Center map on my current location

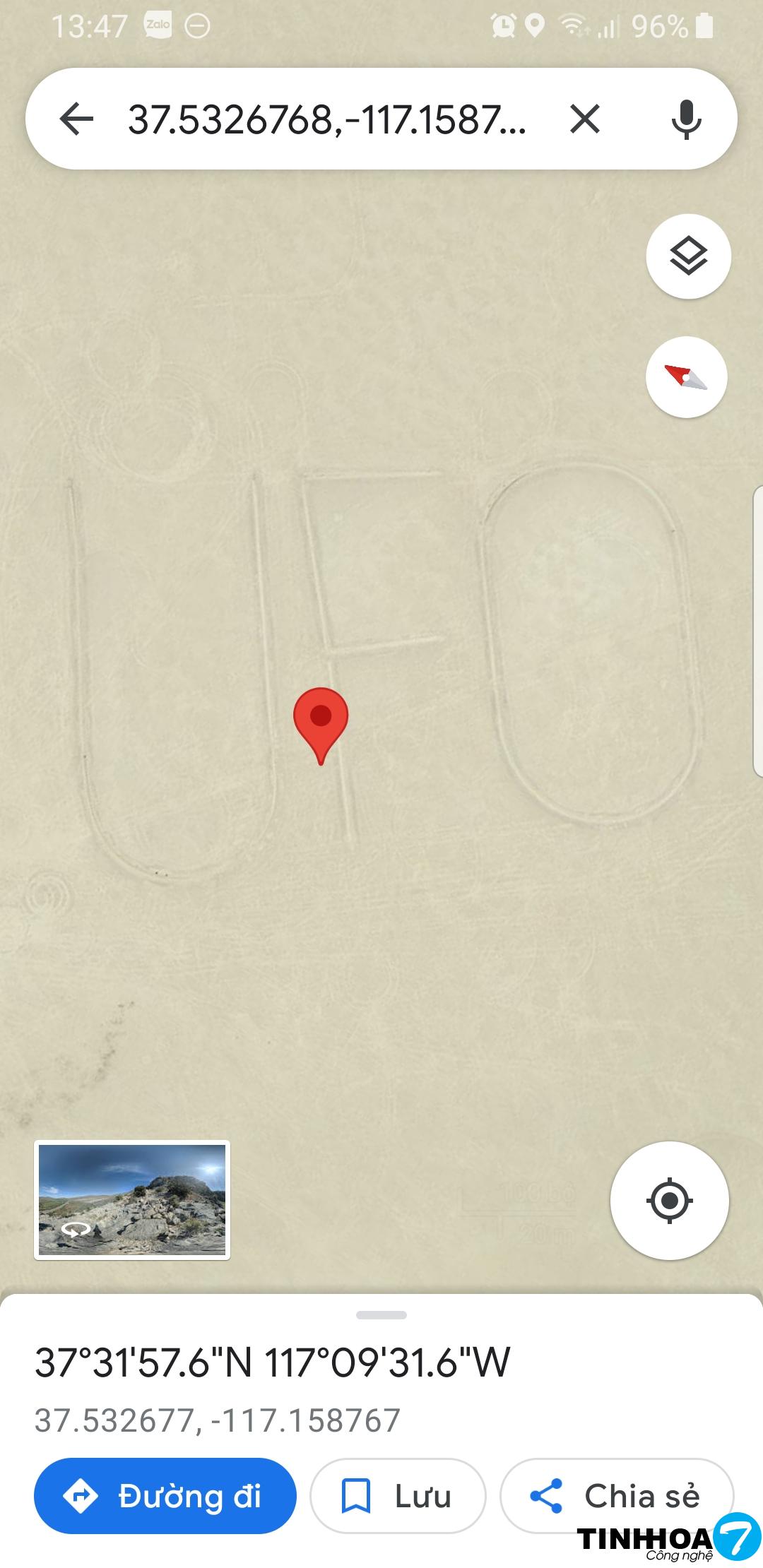point(669,1200)
